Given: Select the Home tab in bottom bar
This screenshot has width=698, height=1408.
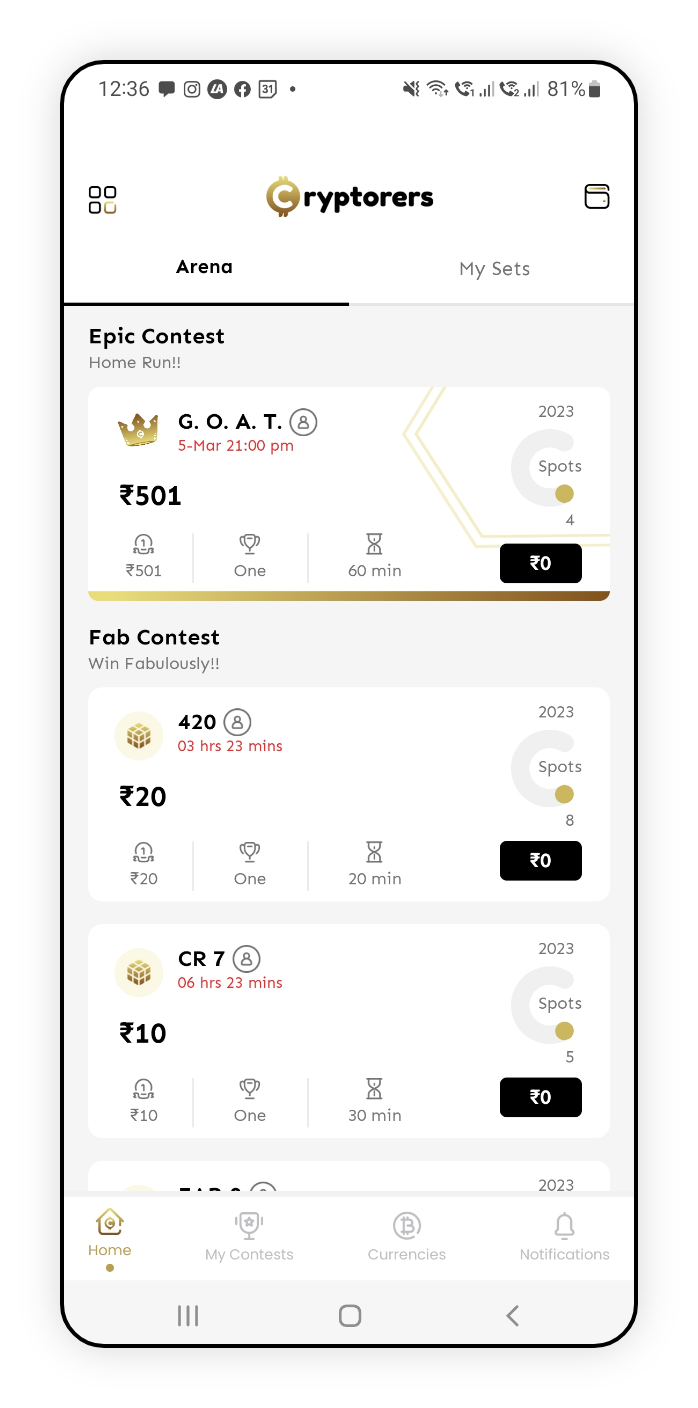Looking at the screenshot, I should click(110, 1235).
